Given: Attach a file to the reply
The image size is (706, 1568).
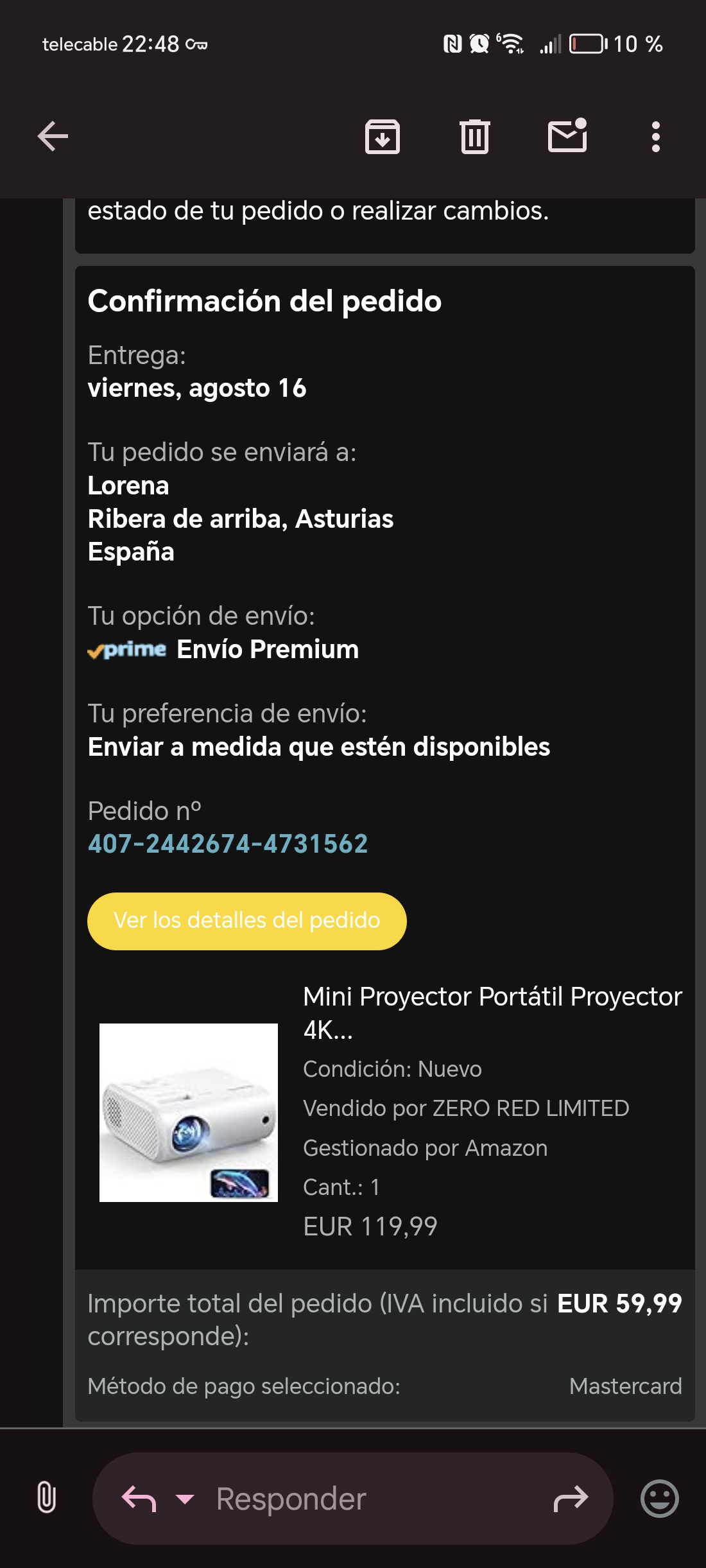Looking at the screenshot, I should [x=46, y=1497].
